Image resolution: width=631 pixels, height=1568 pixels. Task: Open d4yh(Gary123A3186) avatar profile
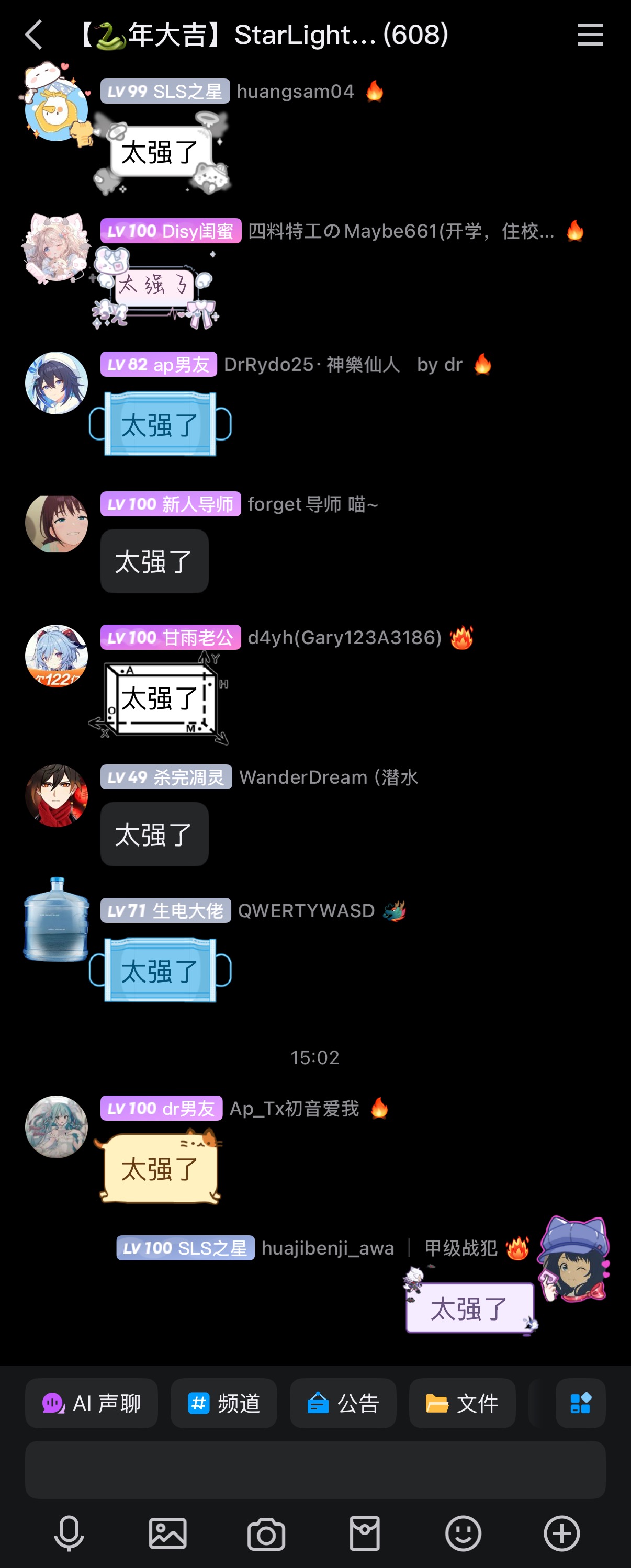point(56,656)
